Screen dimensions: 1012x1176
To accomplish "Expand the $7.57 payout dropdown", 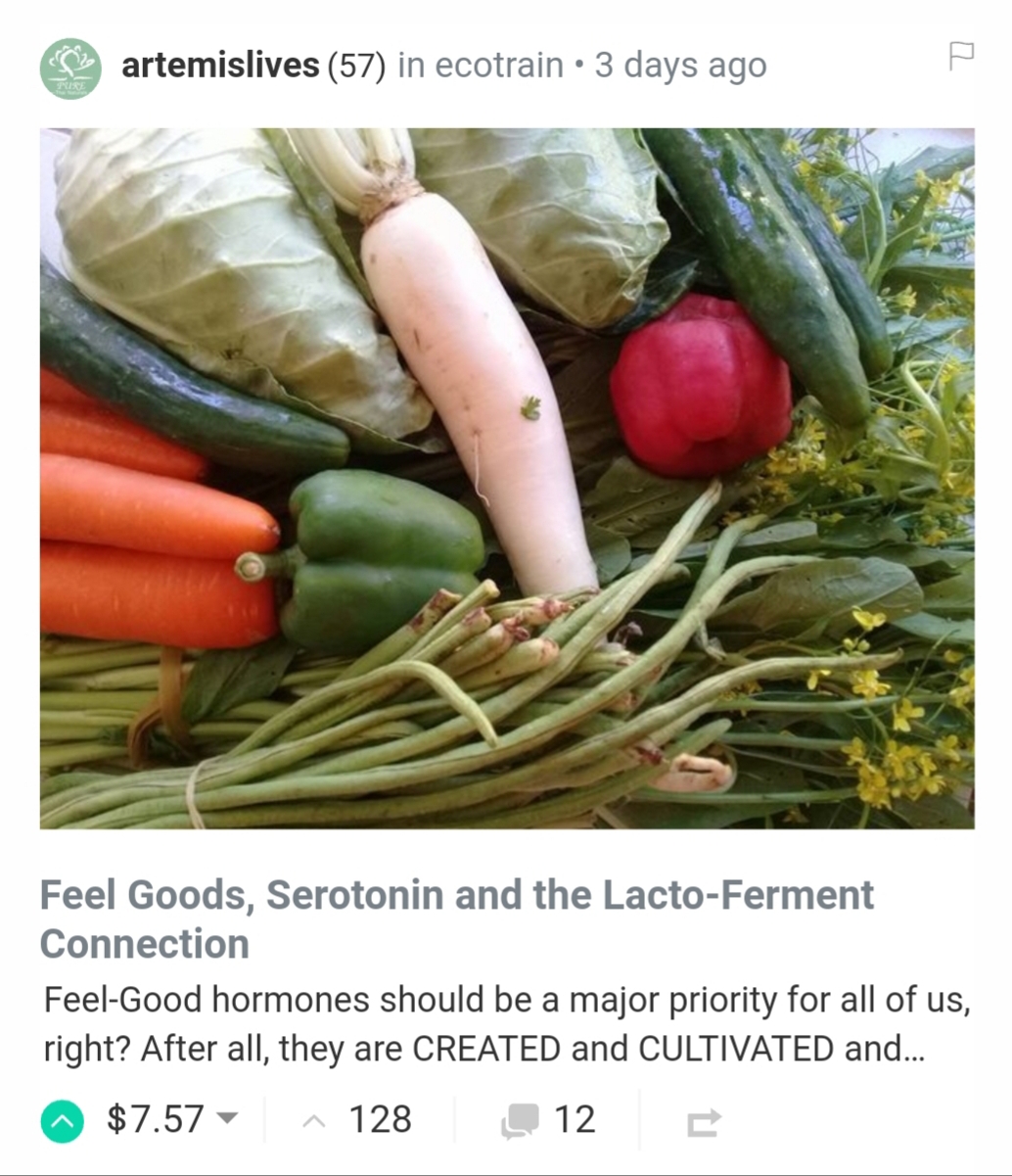I will (x=227, y=1118).
